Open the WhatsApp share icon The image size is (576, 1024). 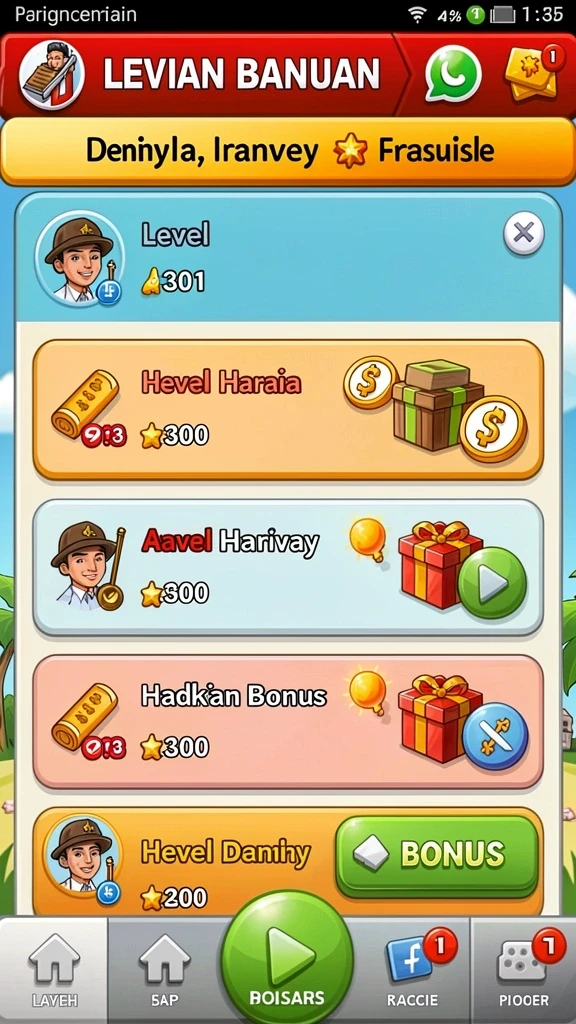click(x=453, y=74)
